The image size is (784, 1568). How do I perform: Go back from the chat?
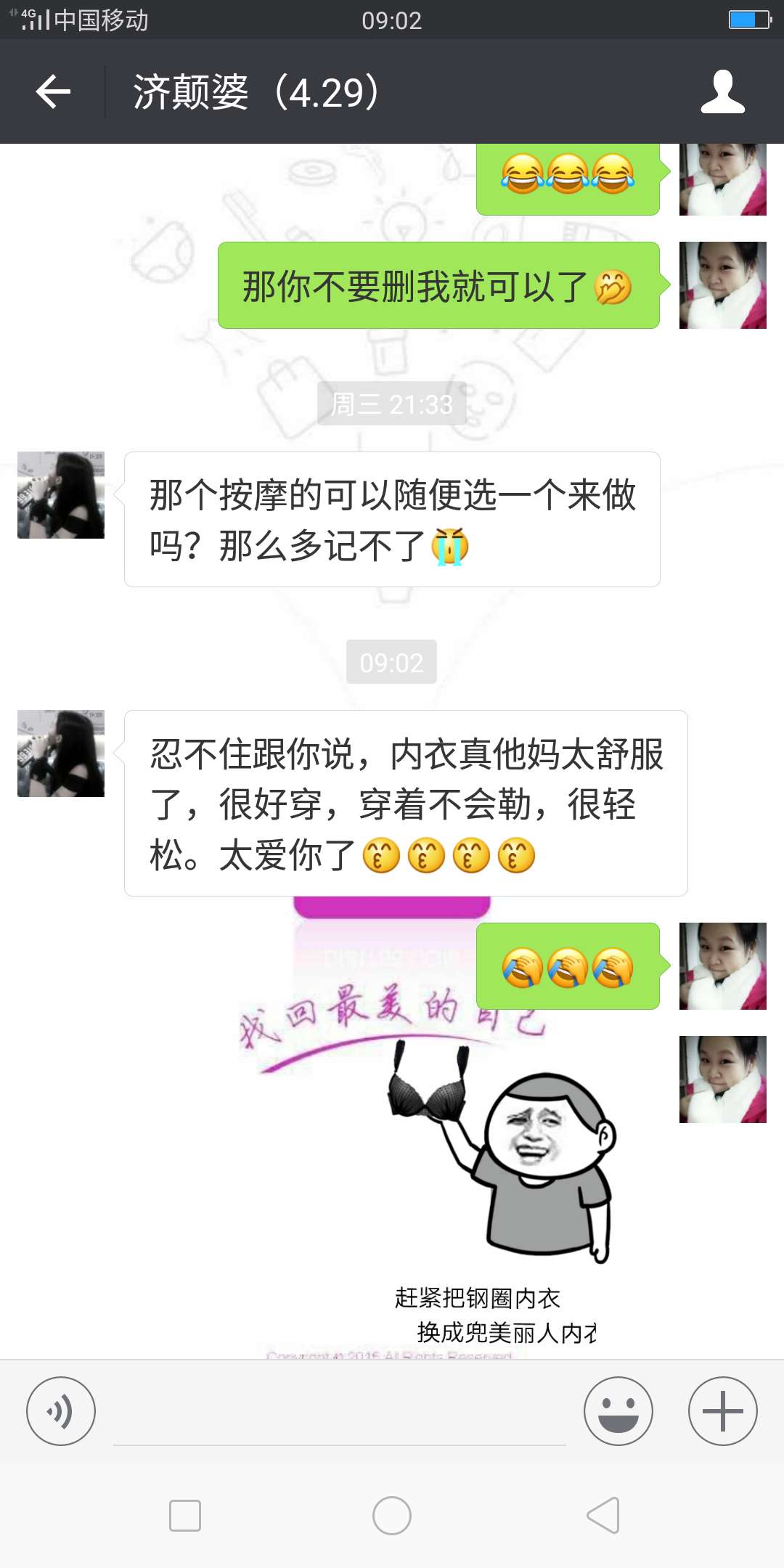pos(53,91)
